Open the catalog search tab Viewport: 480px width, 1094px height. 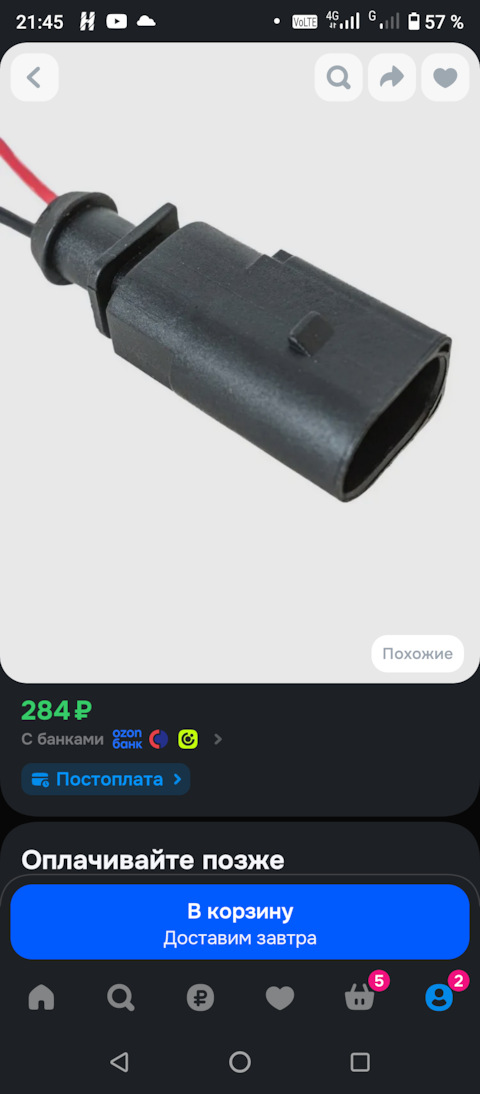[x=121, y=998]
